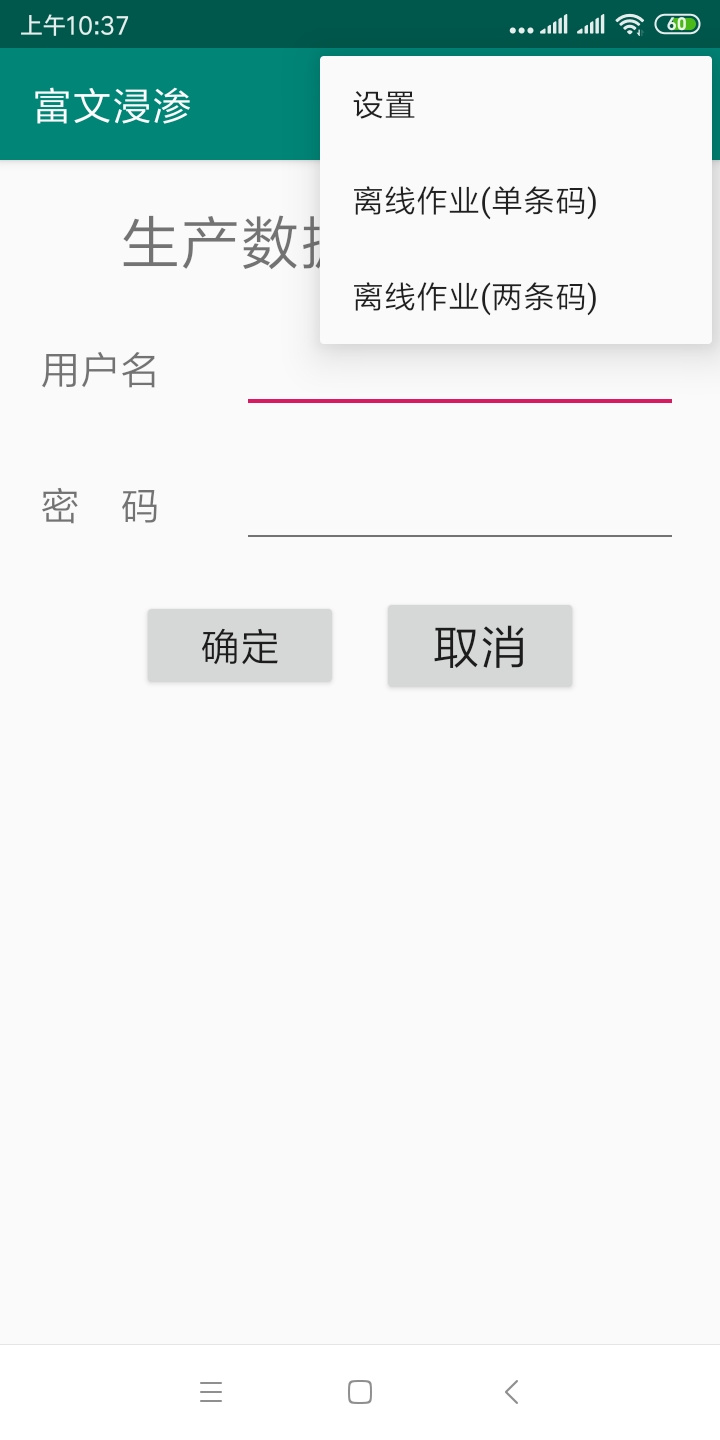Screen dimensions: 720x1440
Task: Tap the 确定 button
Action: pos(240,646)
